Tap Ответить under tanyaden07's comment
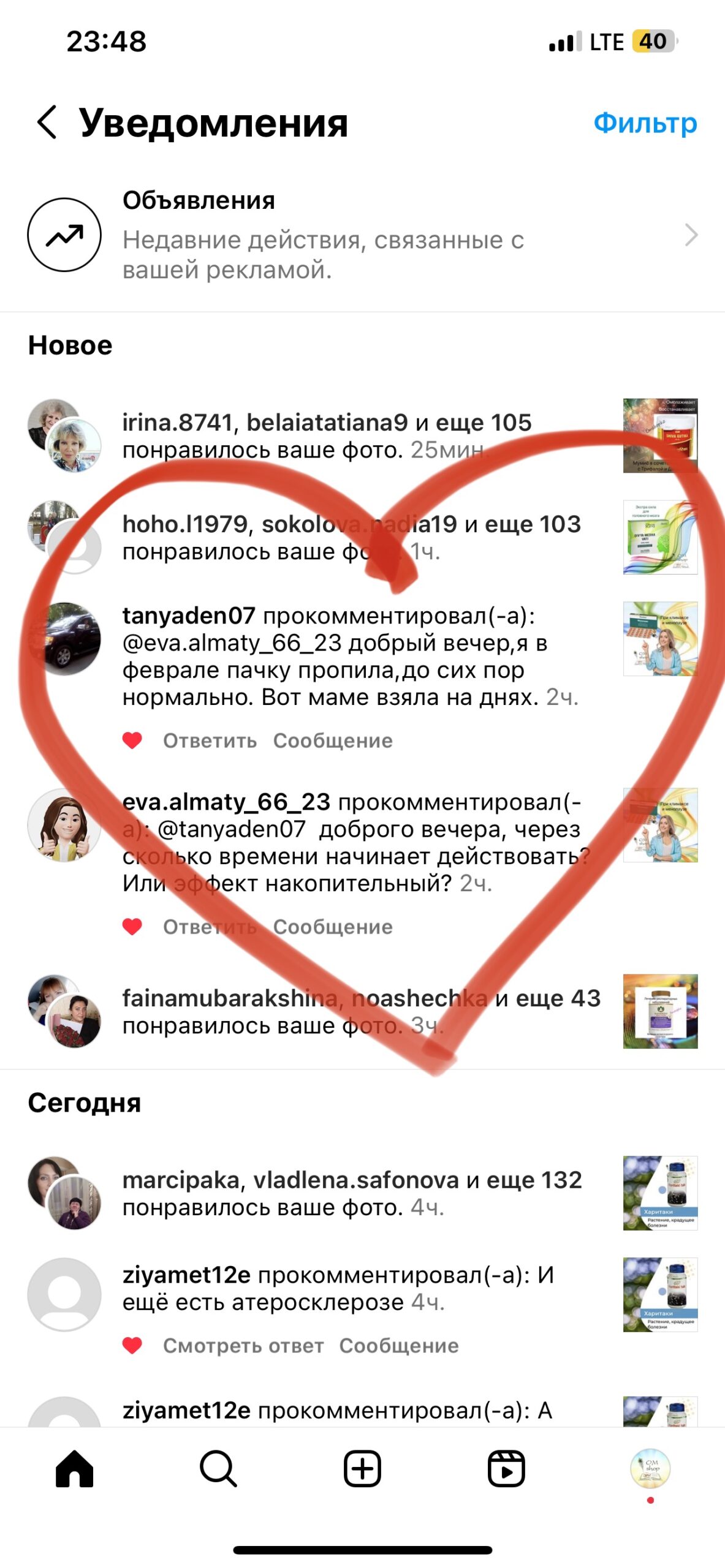The width and height of the screenshot is (725, 1568). pos(210,741)
